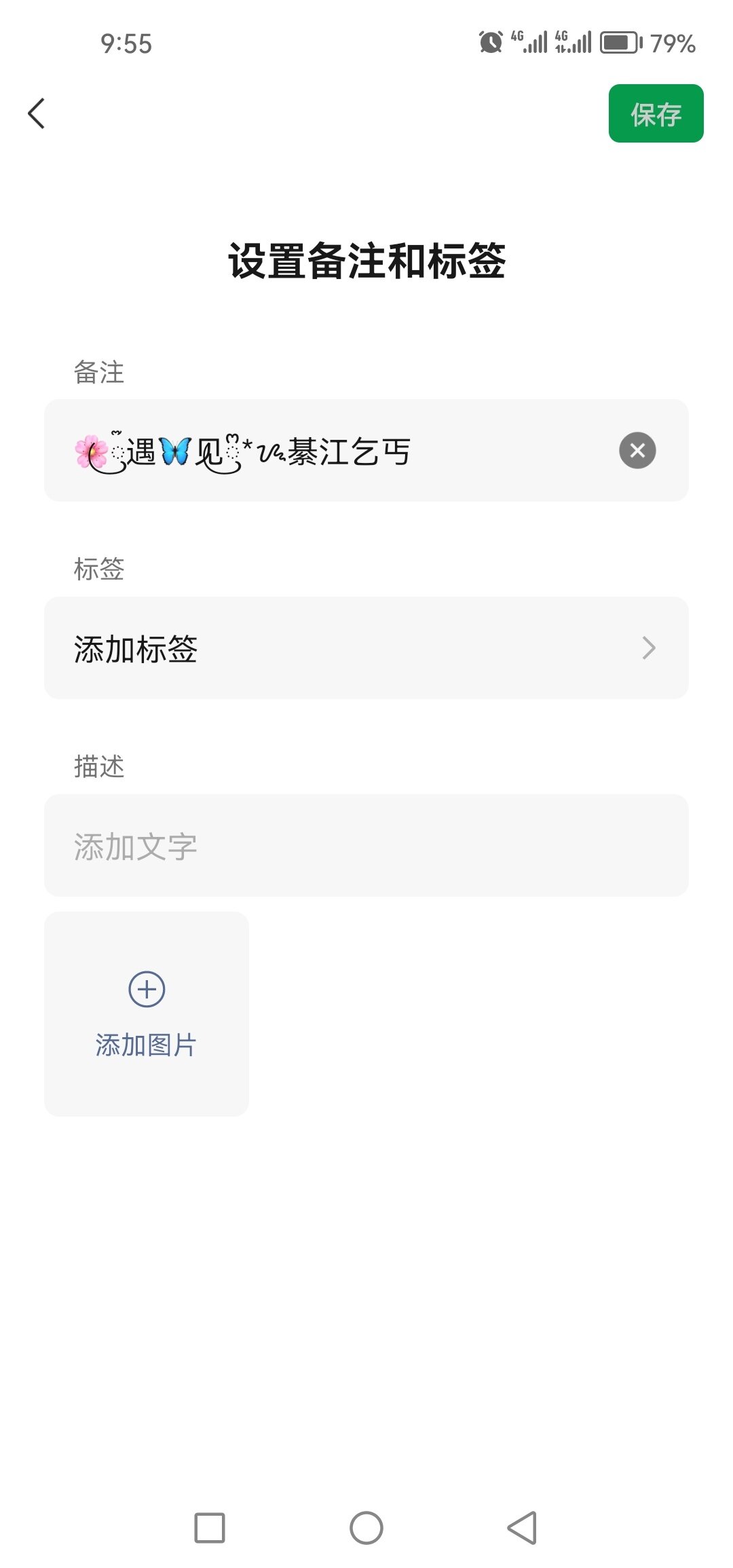Screen dimensions: 733x1568
Task: Clear the 备注 field text
Action: (637, 451)
